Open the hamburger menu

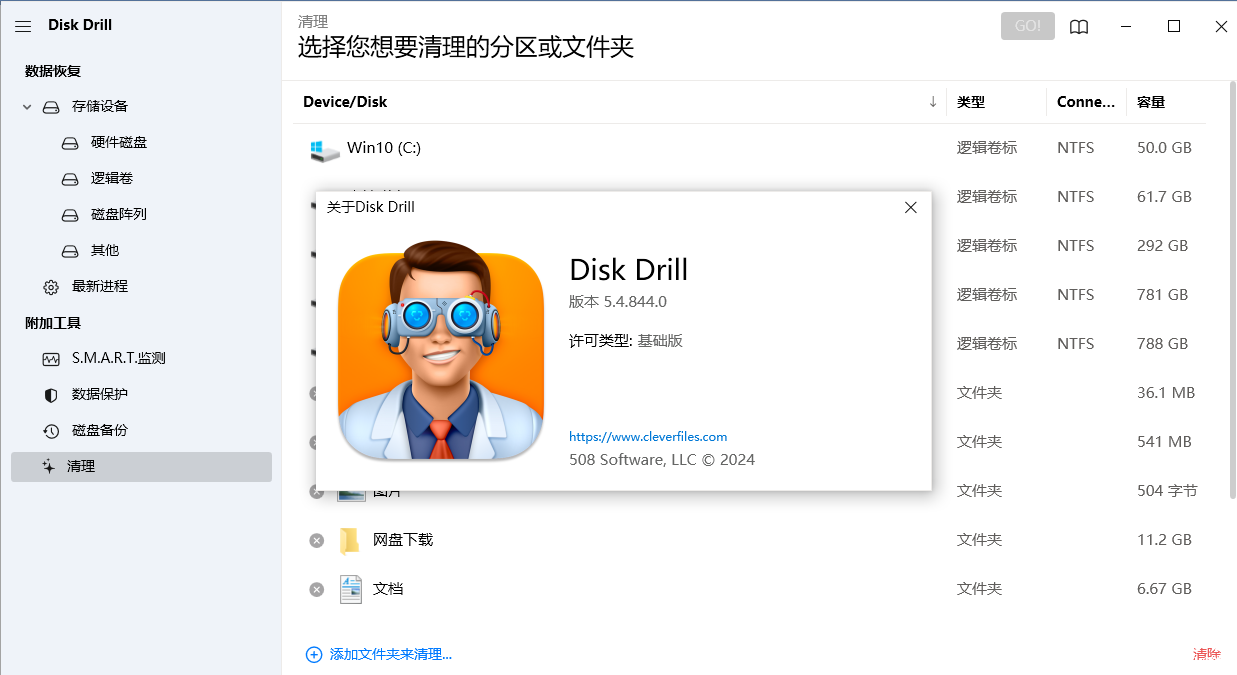(x=23, y=26)
